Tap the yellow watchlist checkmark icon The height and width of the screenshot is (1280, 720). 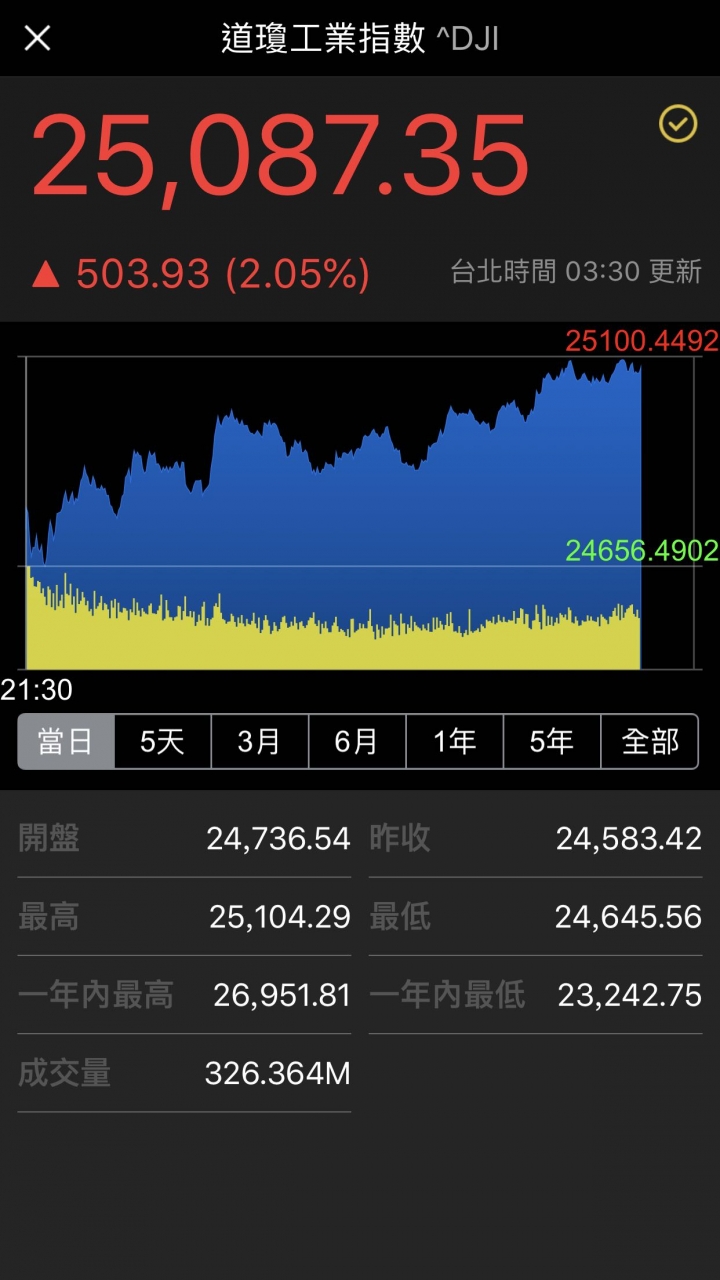pyautogui.click(x=678, y=124)
